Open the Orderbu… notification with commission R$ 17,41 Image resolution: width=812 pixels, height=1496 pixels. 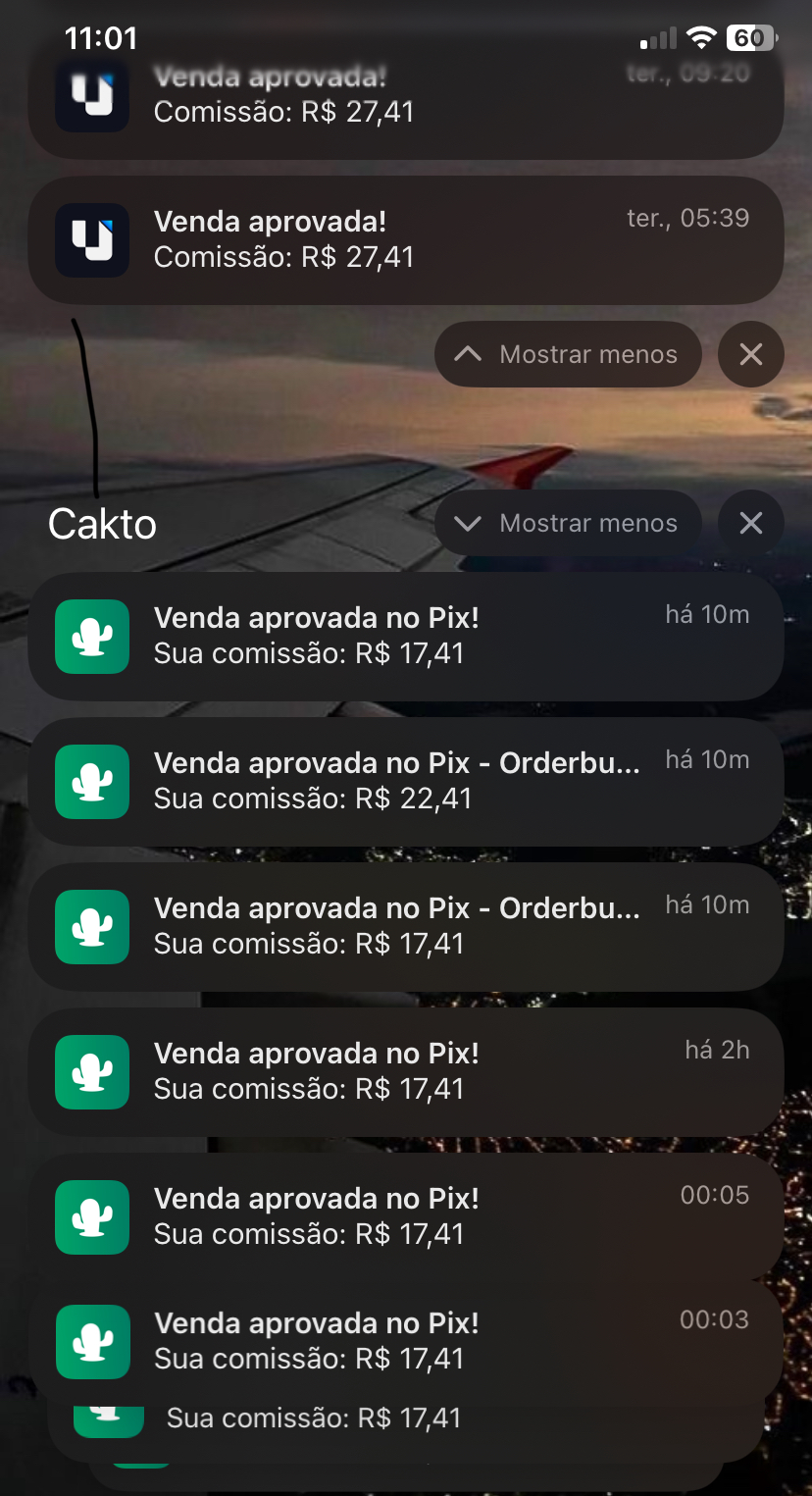pyautogui.click(x=406, y=927)
